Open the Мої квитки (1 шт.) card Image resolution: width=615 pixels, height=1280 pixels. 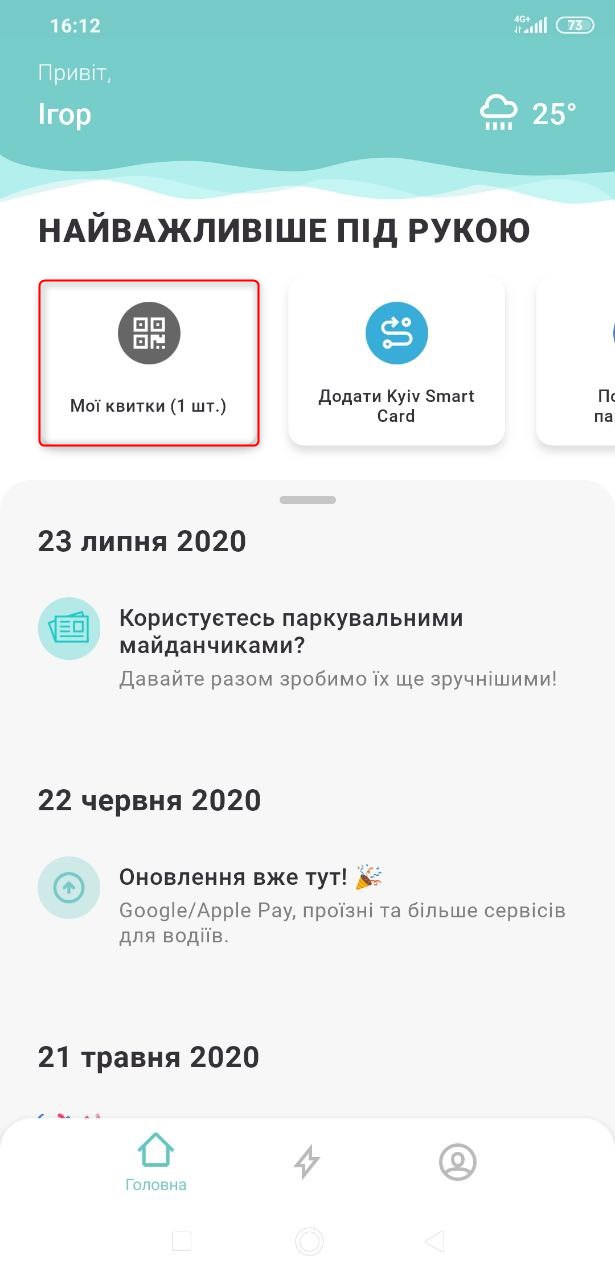click(149, 362)
